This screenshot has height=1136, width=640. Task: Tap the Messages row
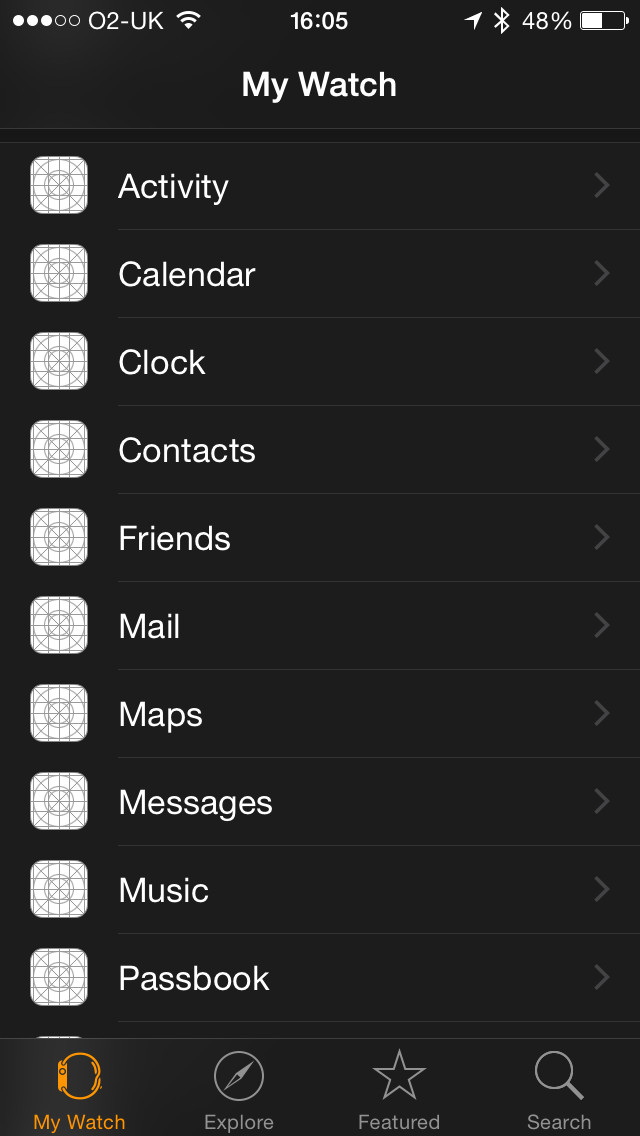coord(320,802)
